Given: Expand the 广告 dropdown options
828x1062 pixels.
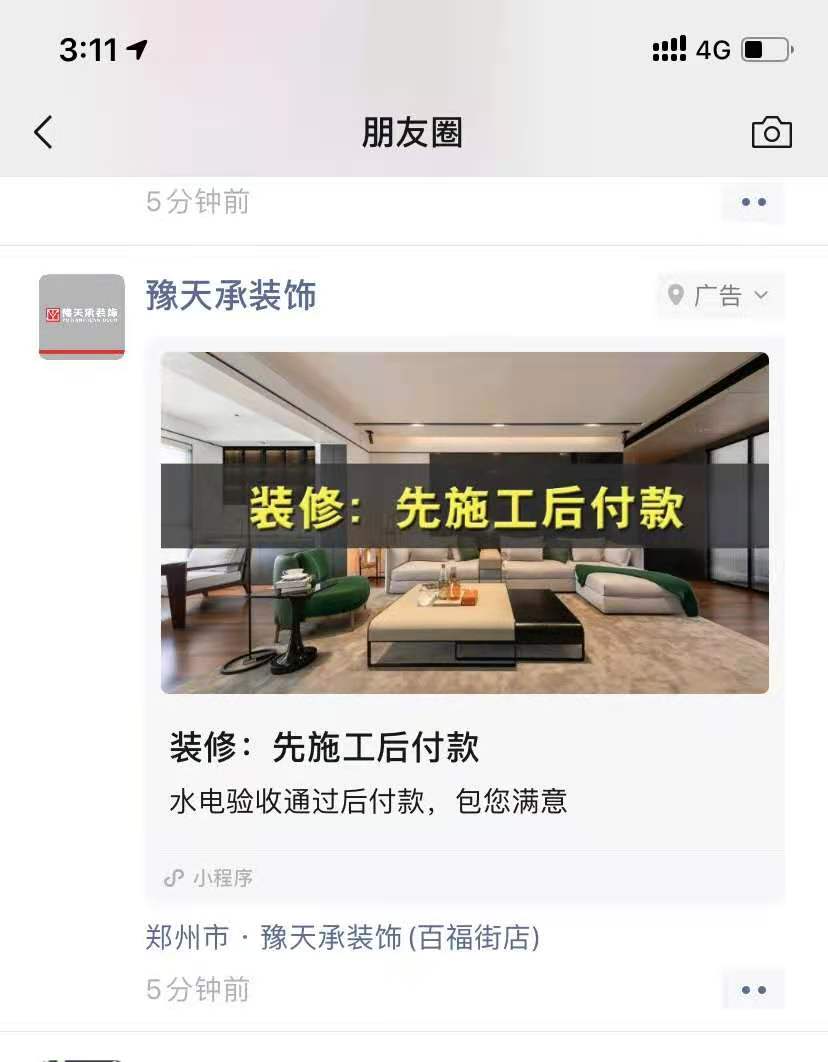Looking at the screenshot, I should pyautogui.click(x=720, y=296).
